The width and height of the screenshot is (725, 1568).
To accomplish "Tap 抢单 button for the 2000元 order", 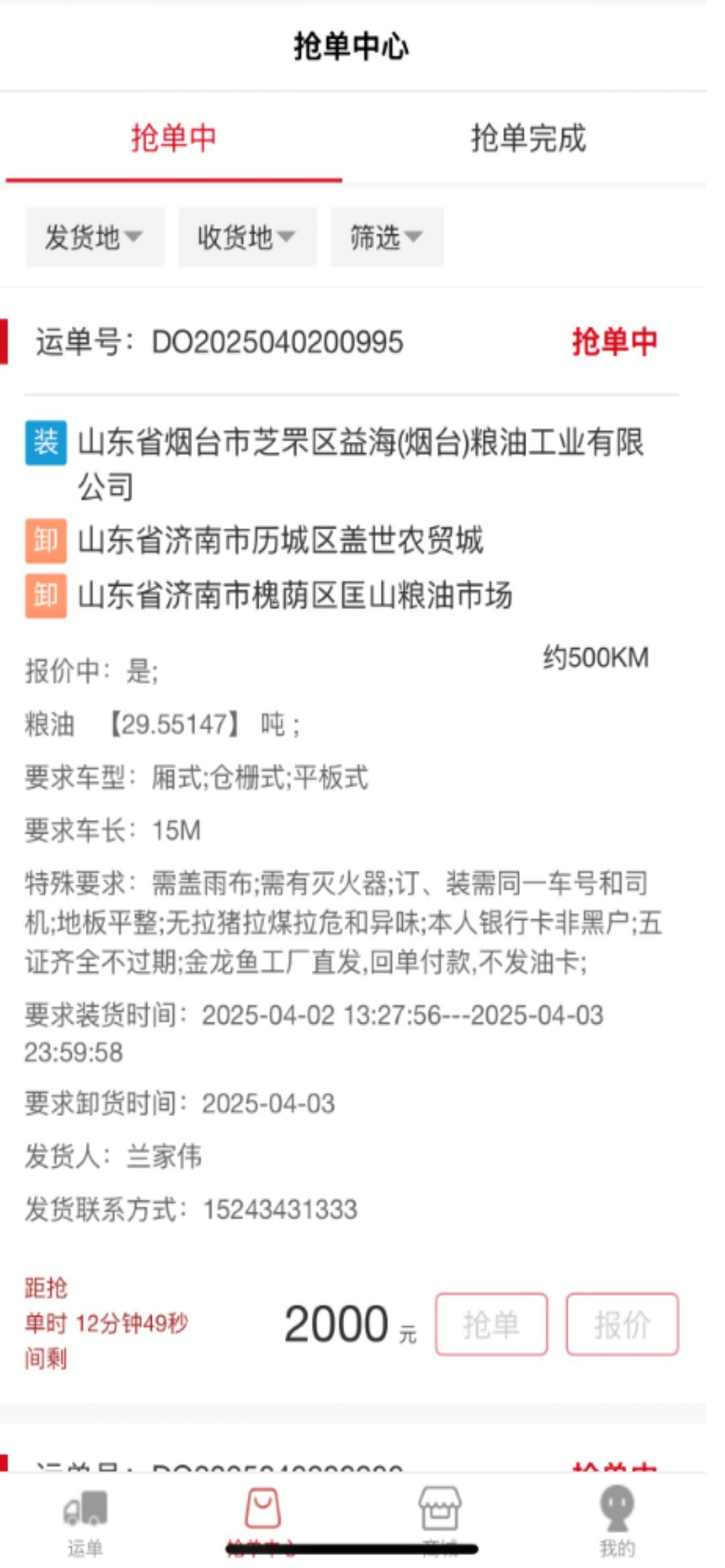I will [x=491, y=1324].
